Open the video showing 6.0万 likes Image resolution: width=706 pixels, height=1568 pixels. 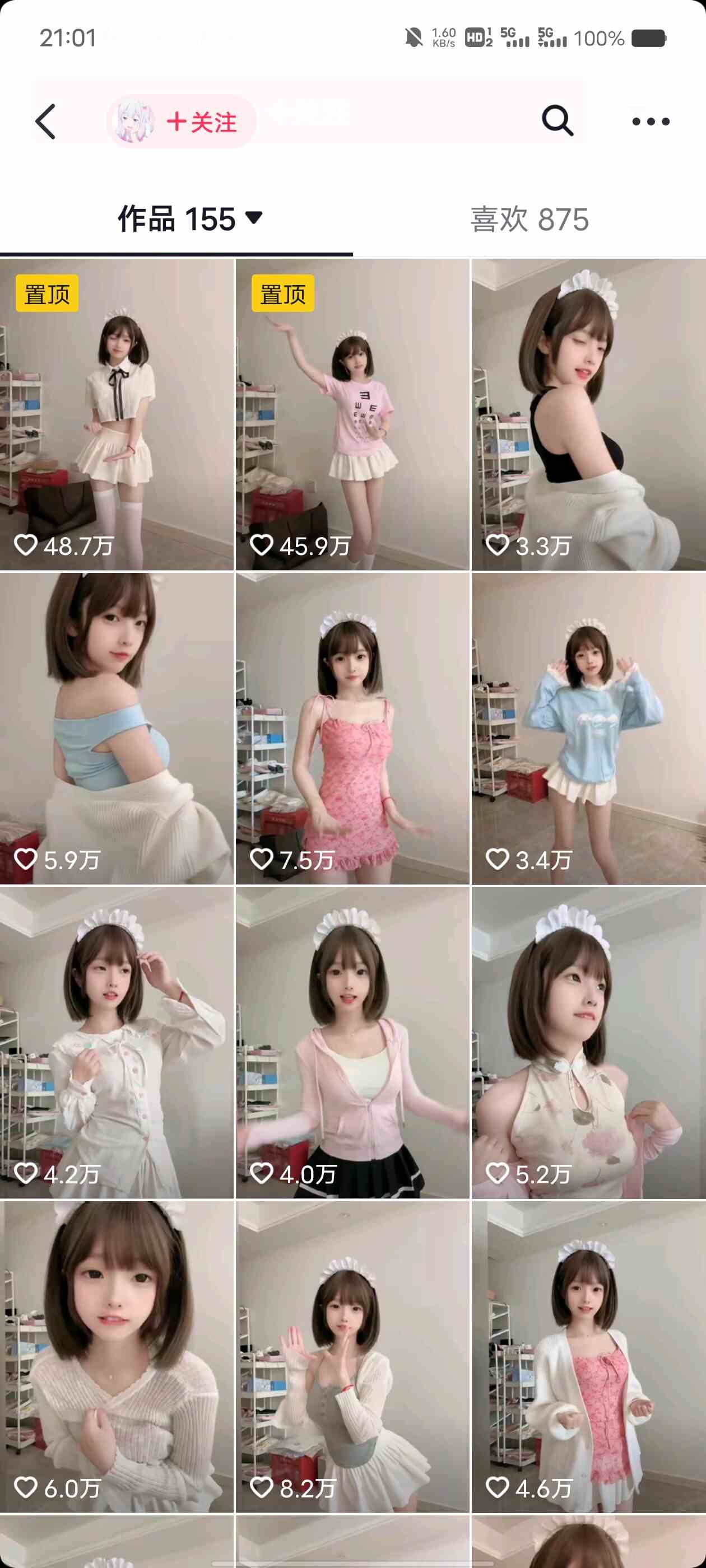point(117,1356)
